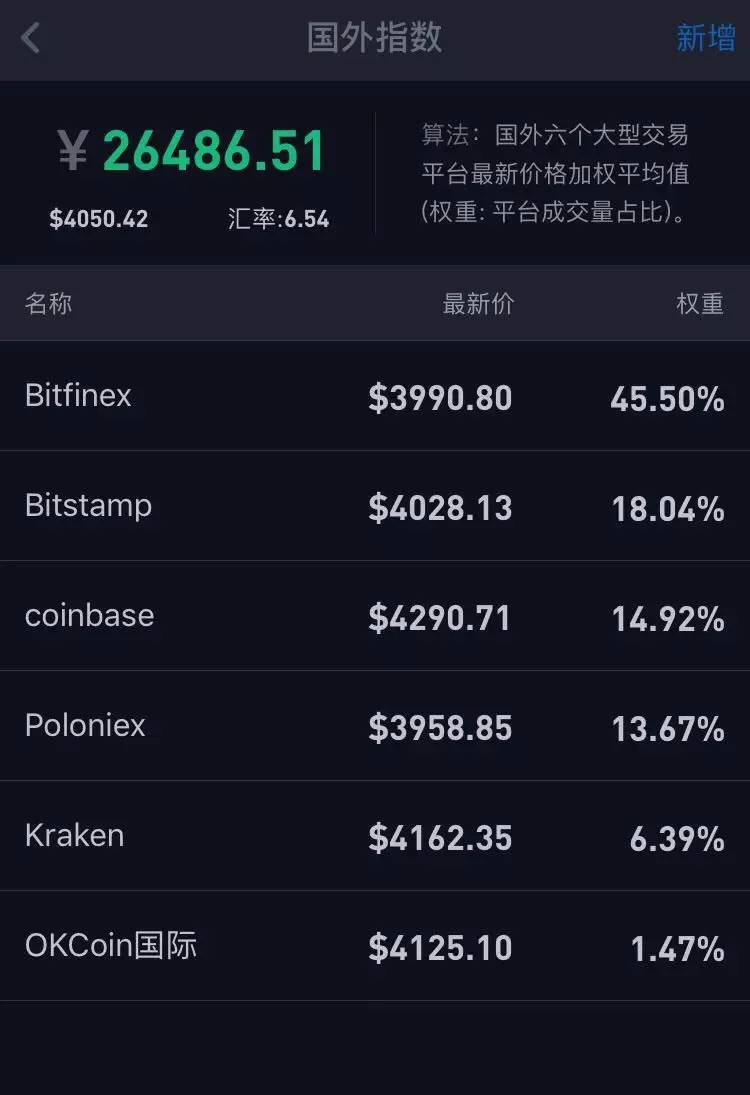Click the 45.50% weight of Bitfinex
The width and height of the screenshot is (750, 1095).
[666, 398]
